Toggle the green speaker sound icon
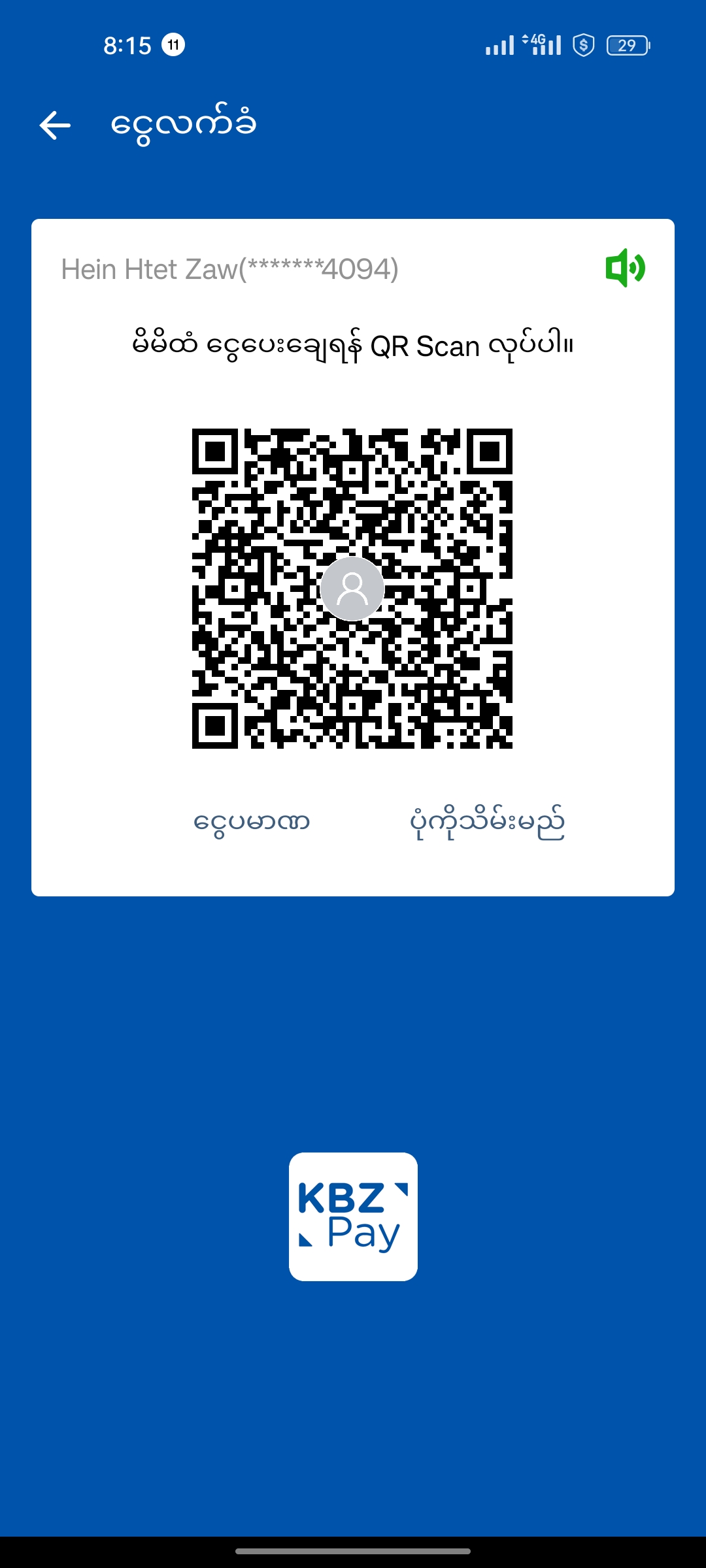706x1568 pixels. (625, 268)
